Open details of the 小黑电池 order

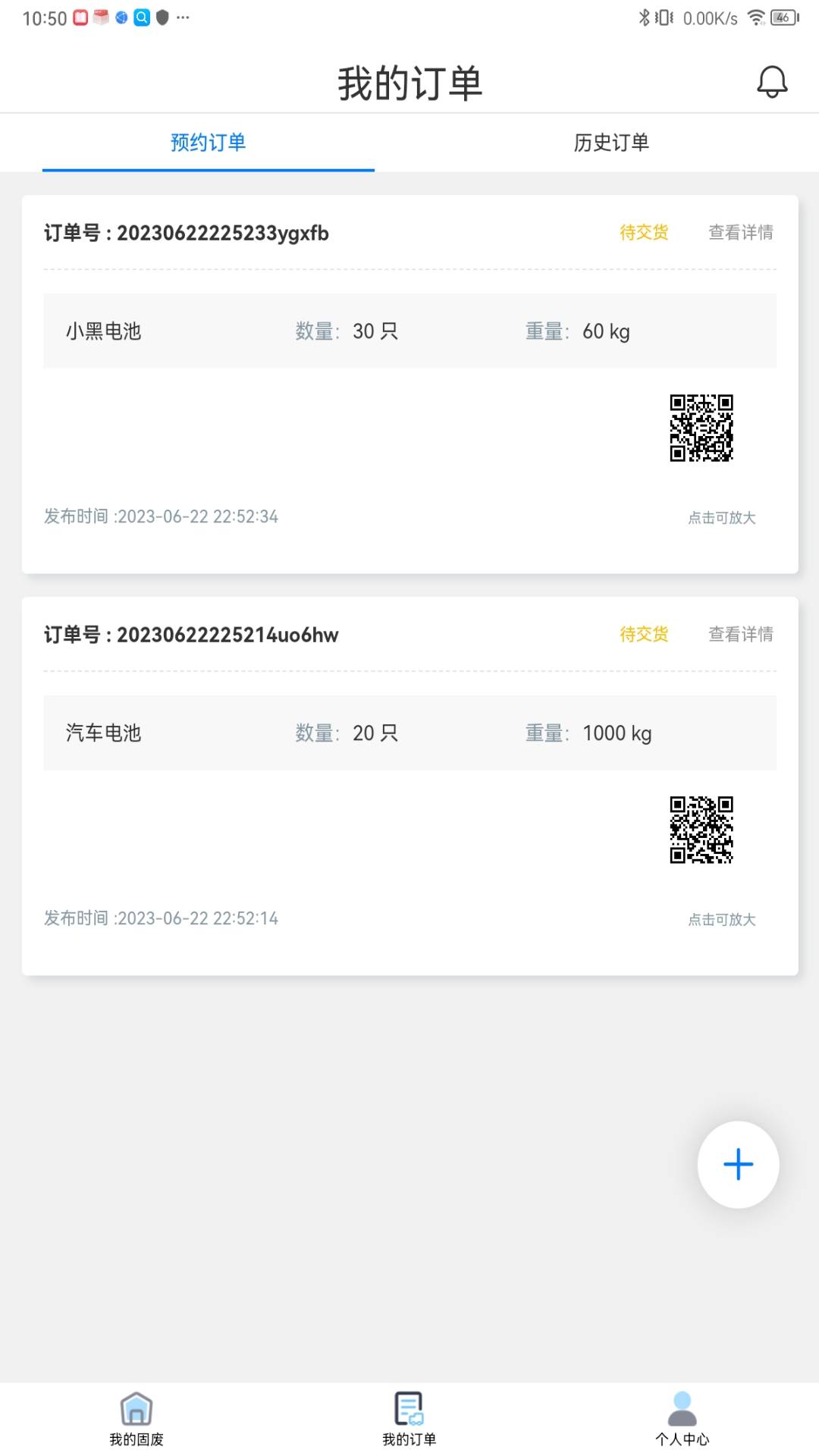[x=739, y=234]
